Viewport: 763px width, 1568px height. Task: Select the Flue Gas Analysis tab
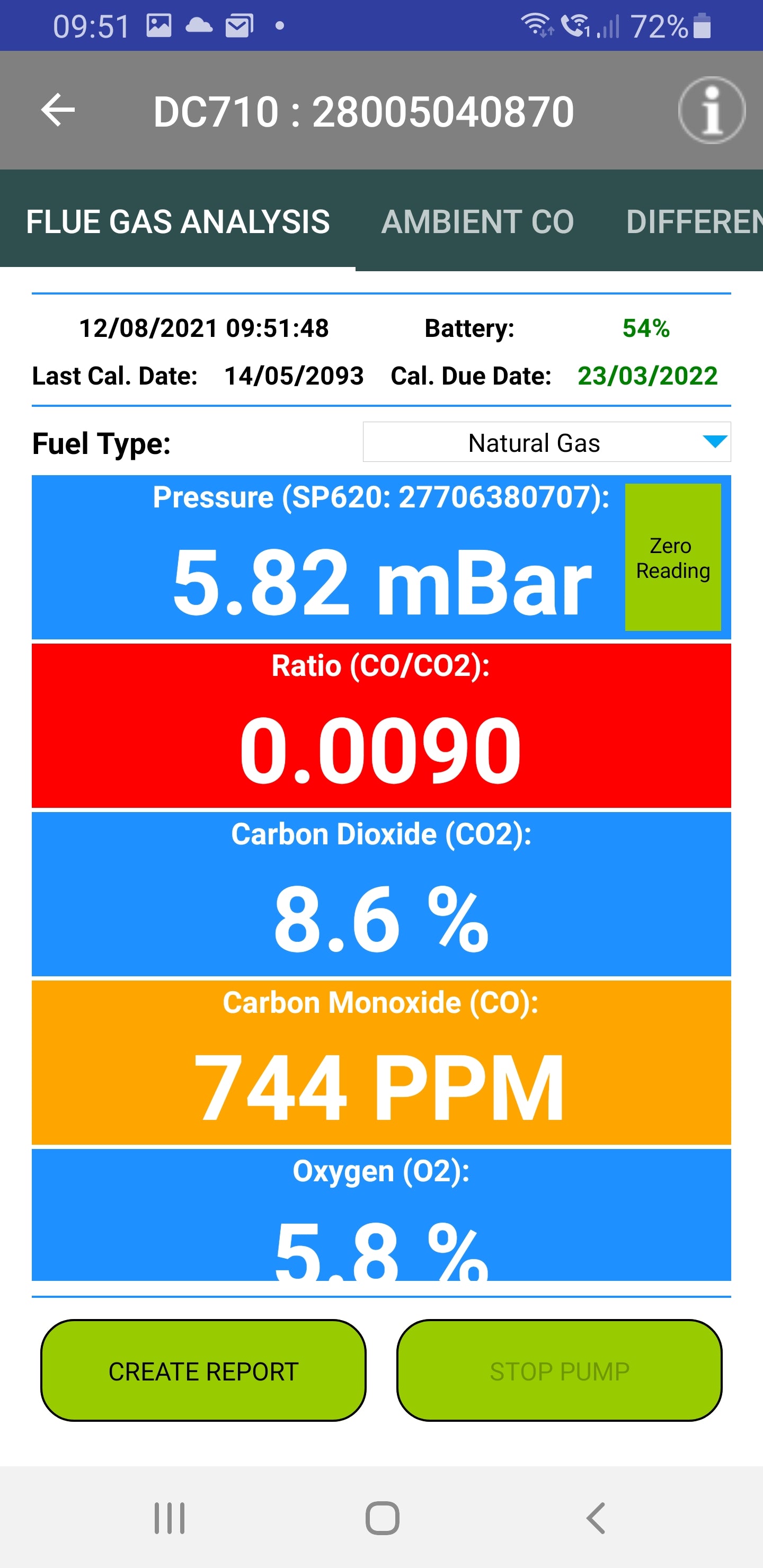(x=178, y=221)
